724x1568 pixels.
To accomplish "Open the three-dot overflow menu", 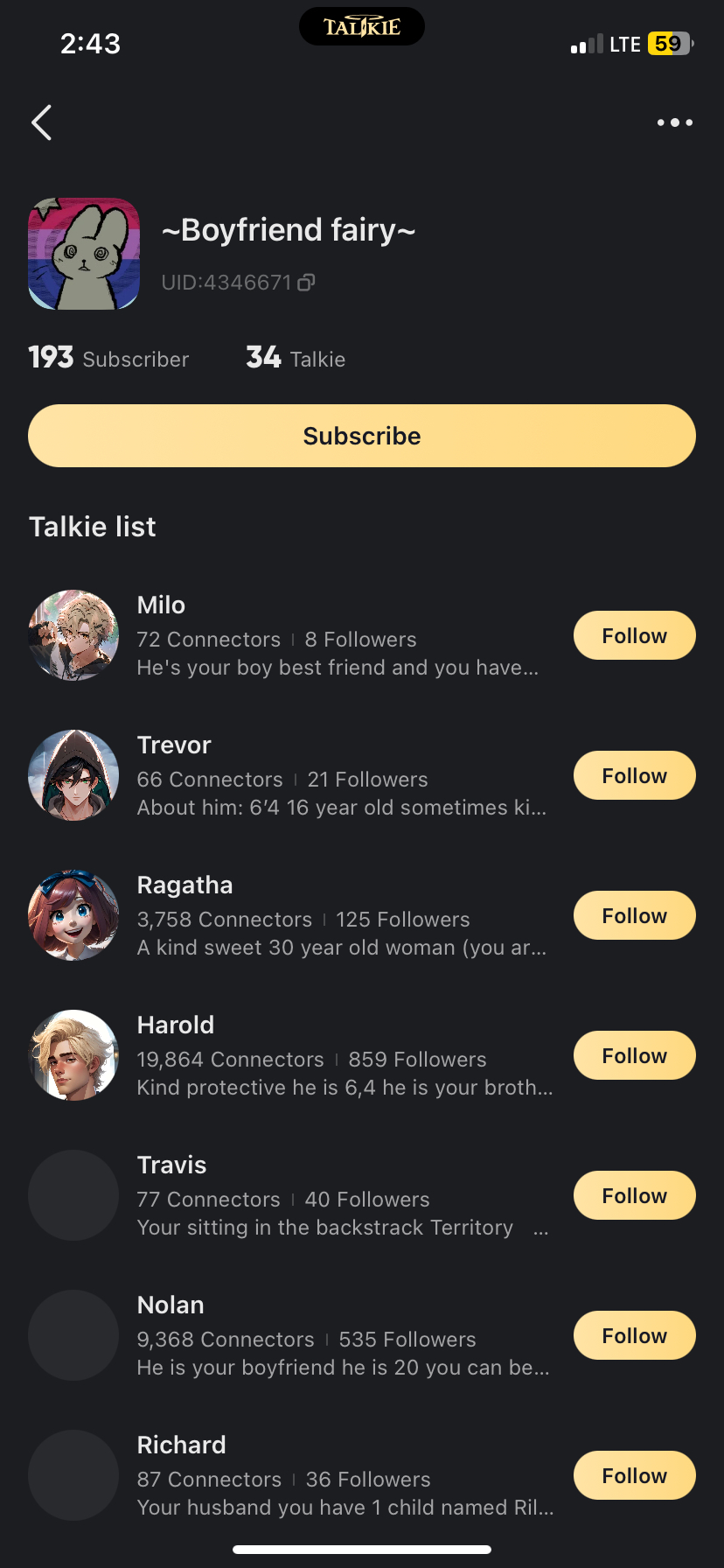I will click(x=674, y=122).
